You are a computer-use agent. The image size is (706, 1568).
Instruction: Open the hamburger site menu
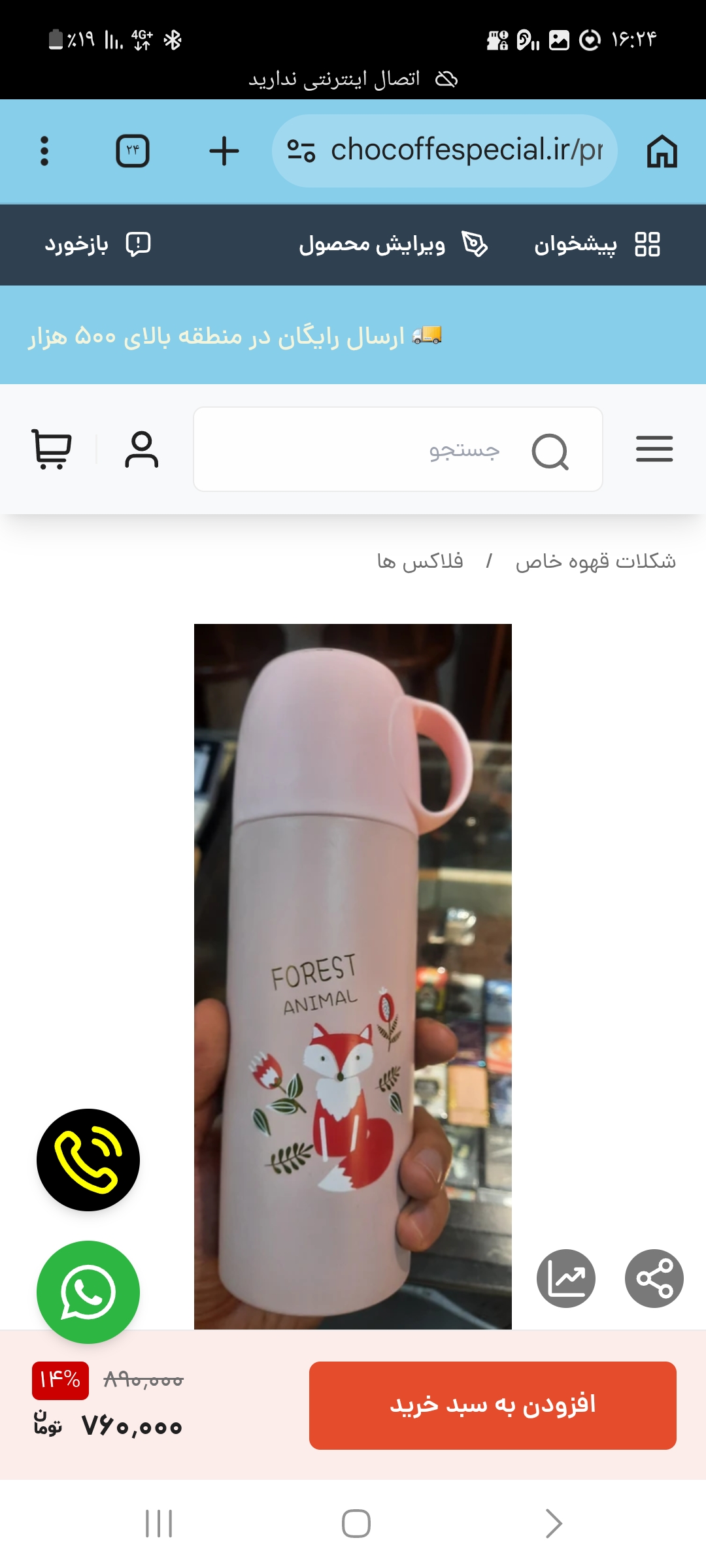pos(654,449)
